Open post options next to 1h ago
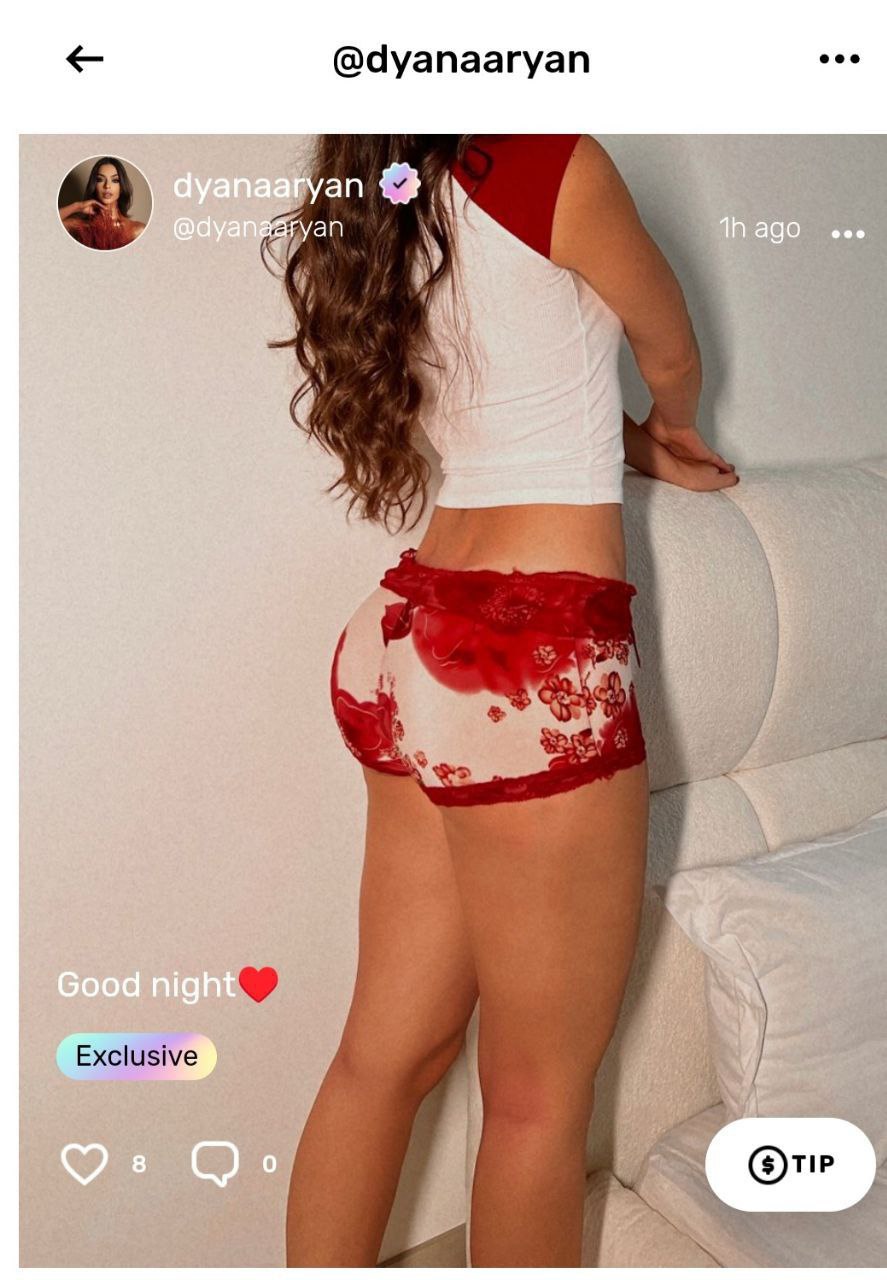 (847, 234)
